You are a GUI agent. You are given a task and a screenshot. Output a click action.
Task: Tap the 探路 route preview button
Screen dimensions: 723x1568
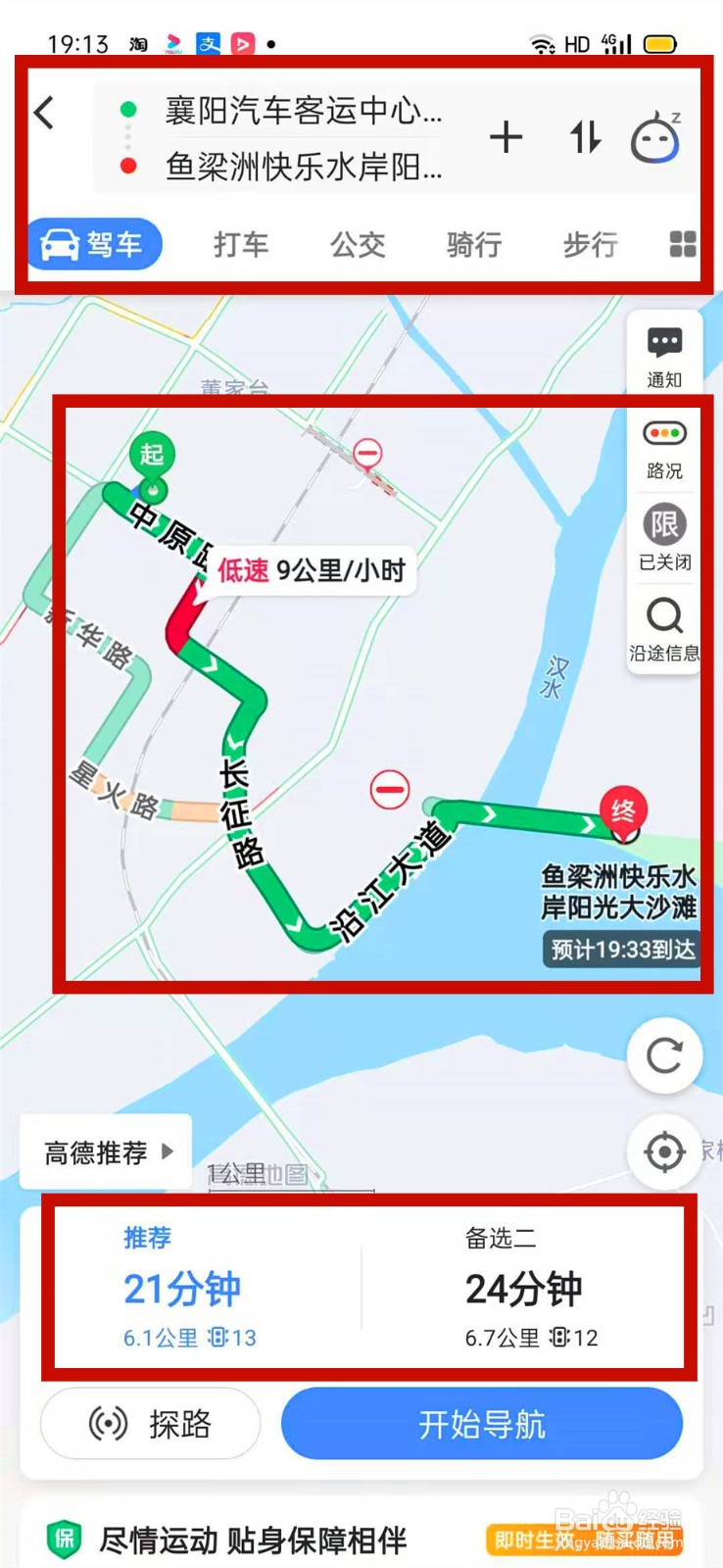pos(150,1424)
